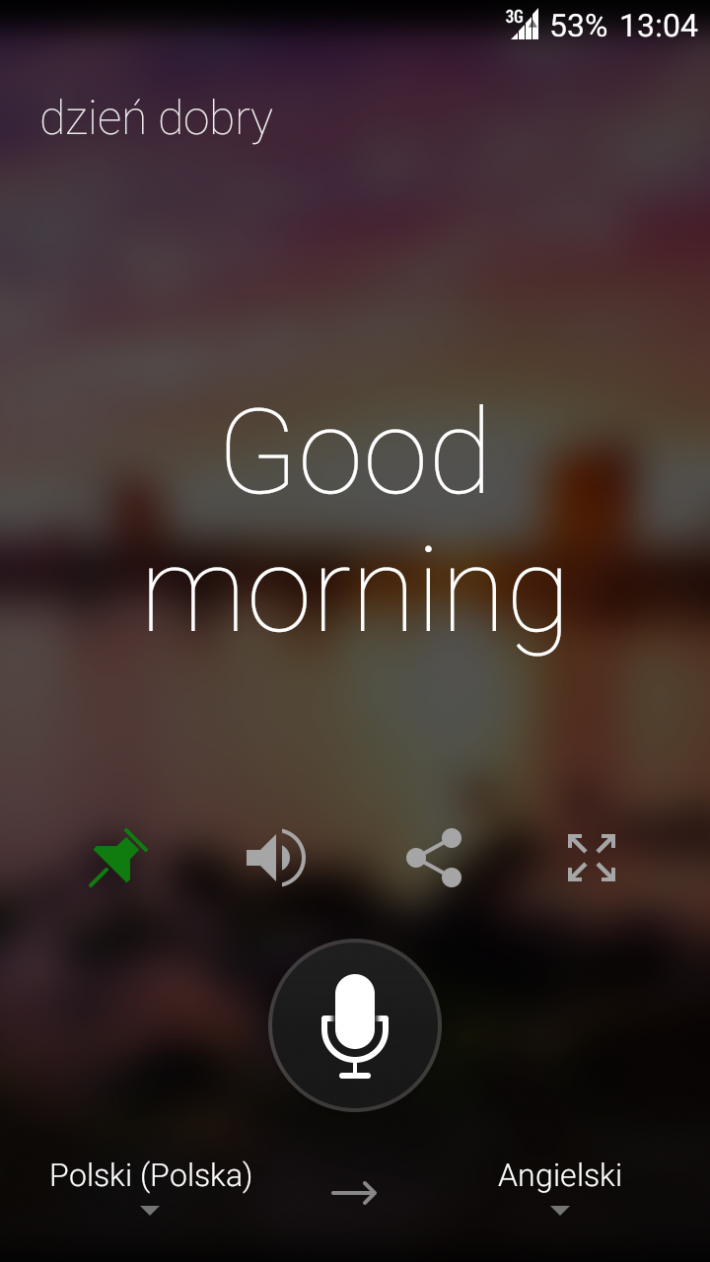Screen dimensions: 710x1262
Task: Start voice input with the microphone button
Action: [355, 1025]
